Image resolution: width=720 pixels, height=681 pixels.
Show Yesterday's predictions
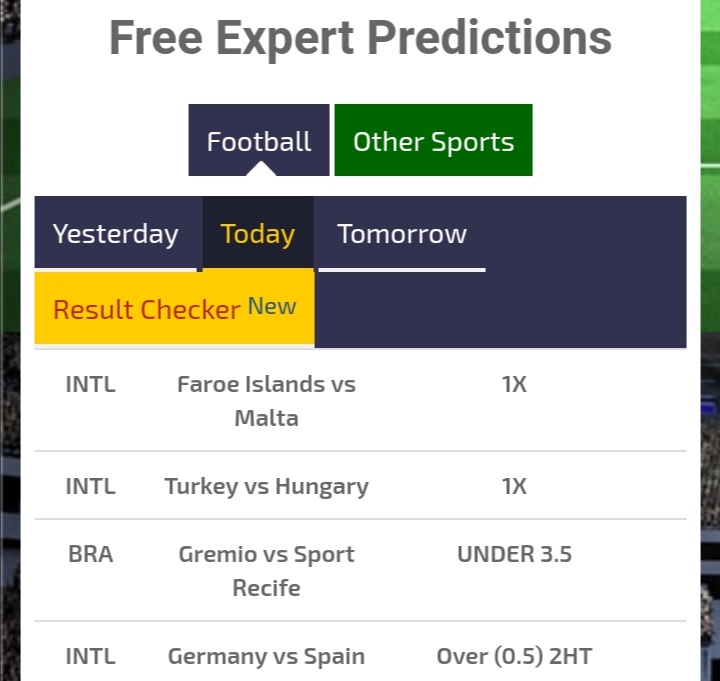(x=116, y=234)
